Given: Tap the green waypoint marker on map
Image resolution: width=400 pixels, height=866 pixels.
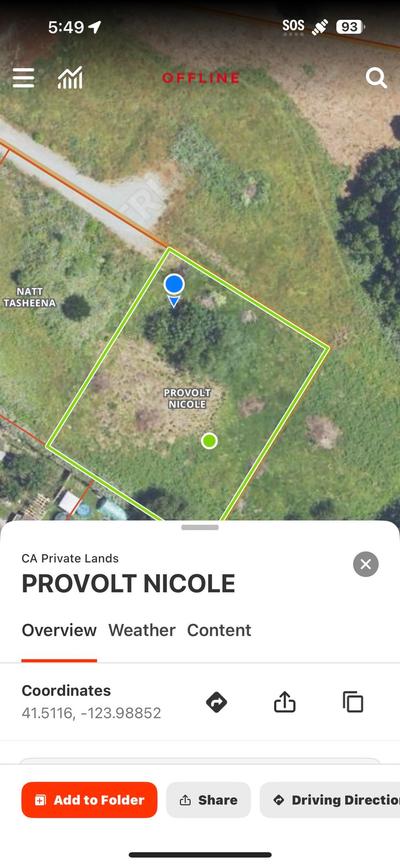Looking at the screenshot, I should (209, 441).
